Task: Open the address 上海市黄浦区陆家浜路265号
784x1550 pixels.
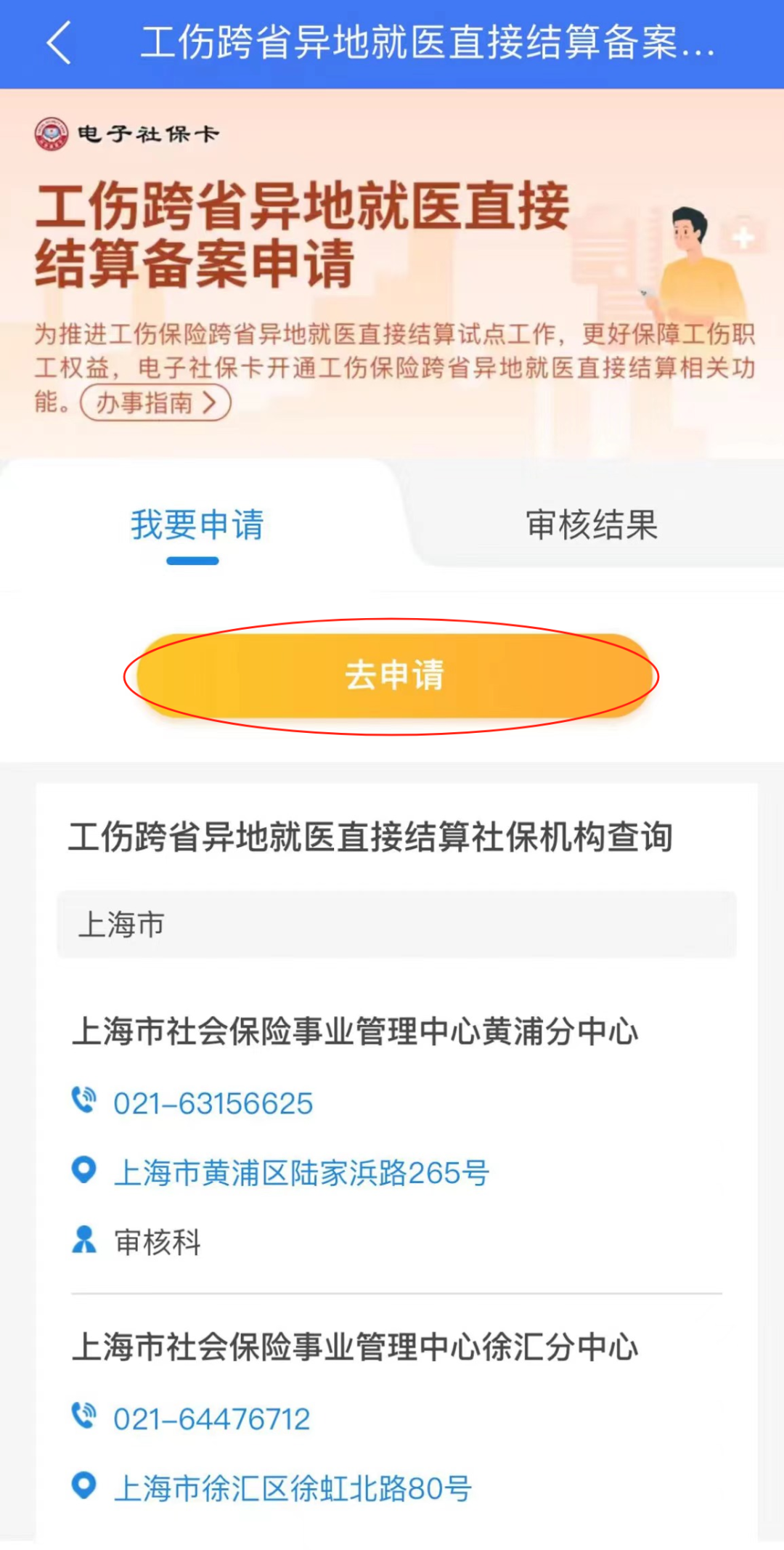Action: click(301, 1172)
